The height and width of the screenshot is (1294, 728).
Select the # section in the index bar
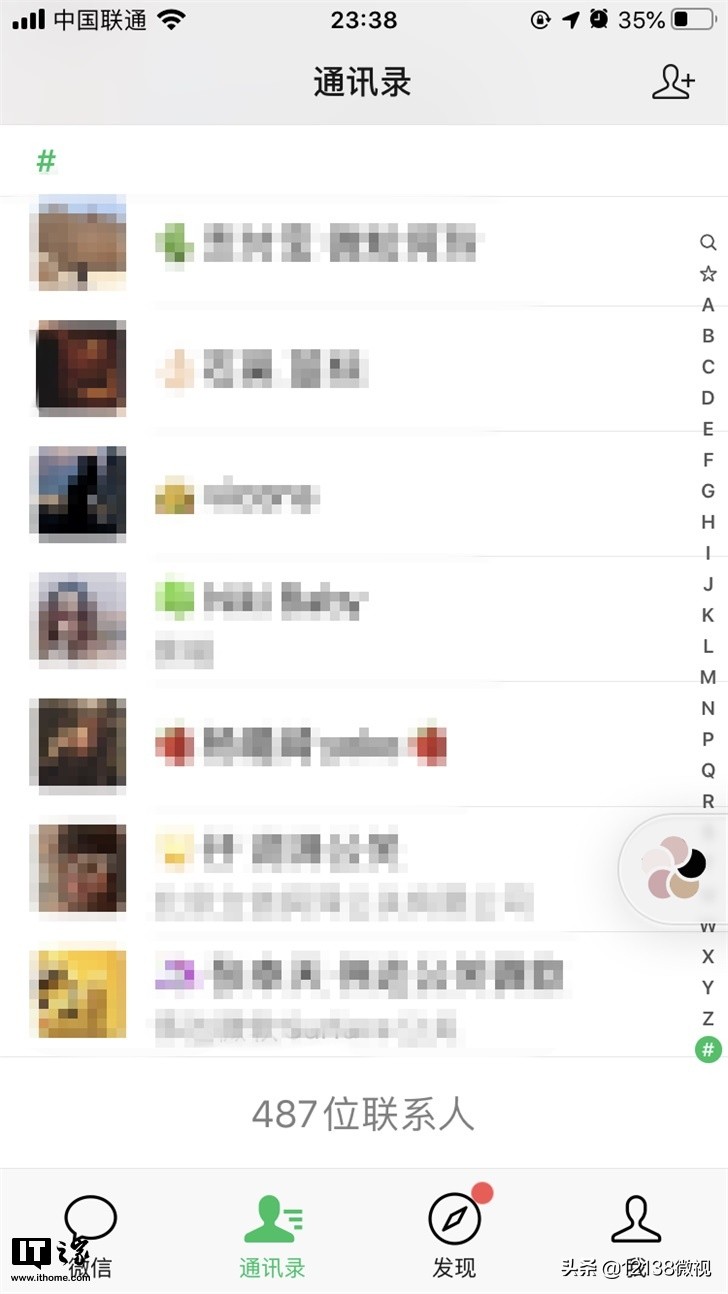pos(708,1049)
